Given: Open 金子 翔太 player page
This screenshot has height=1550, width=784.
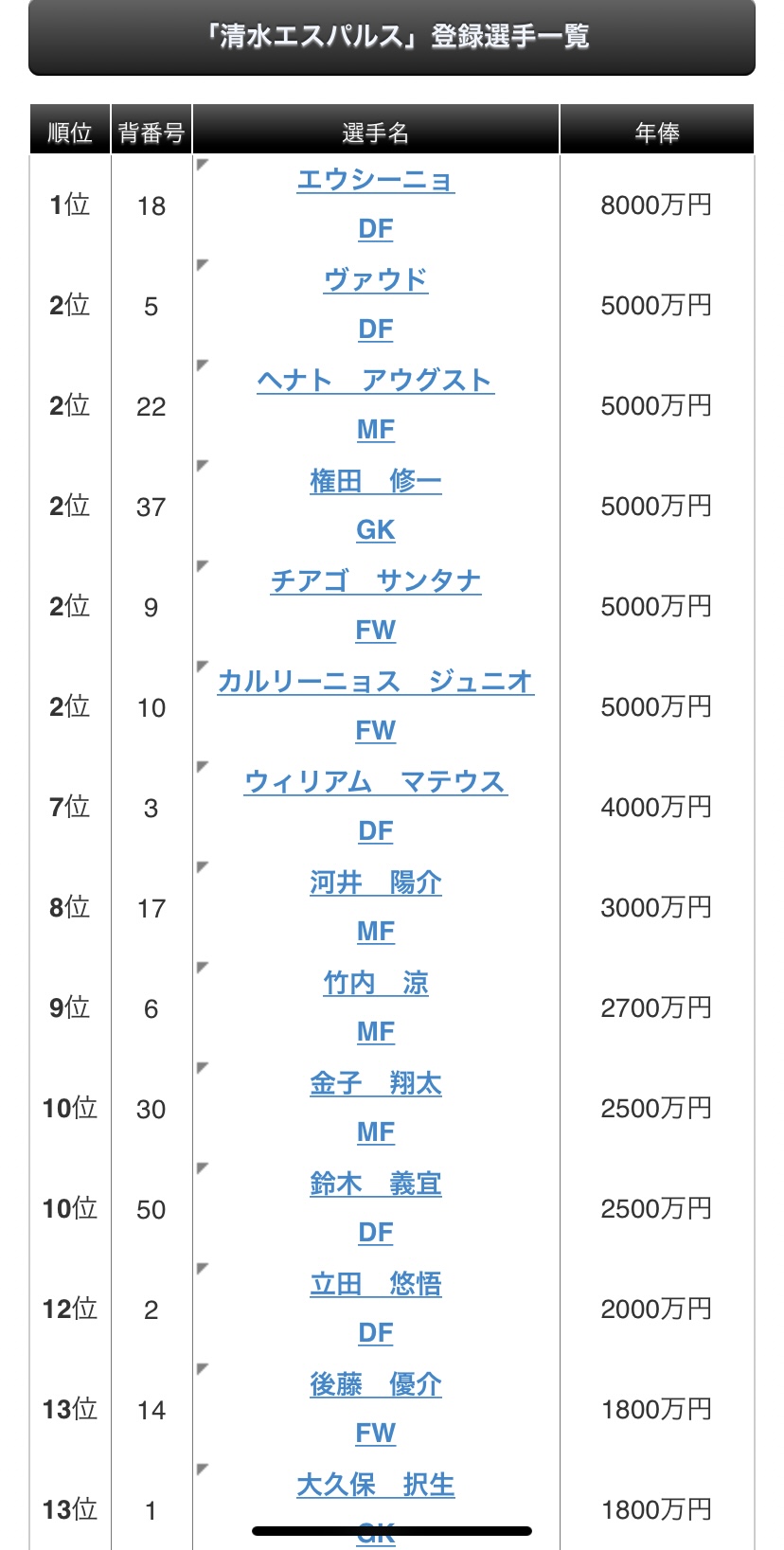Looking at the screenshot, I should point(375,1083).
